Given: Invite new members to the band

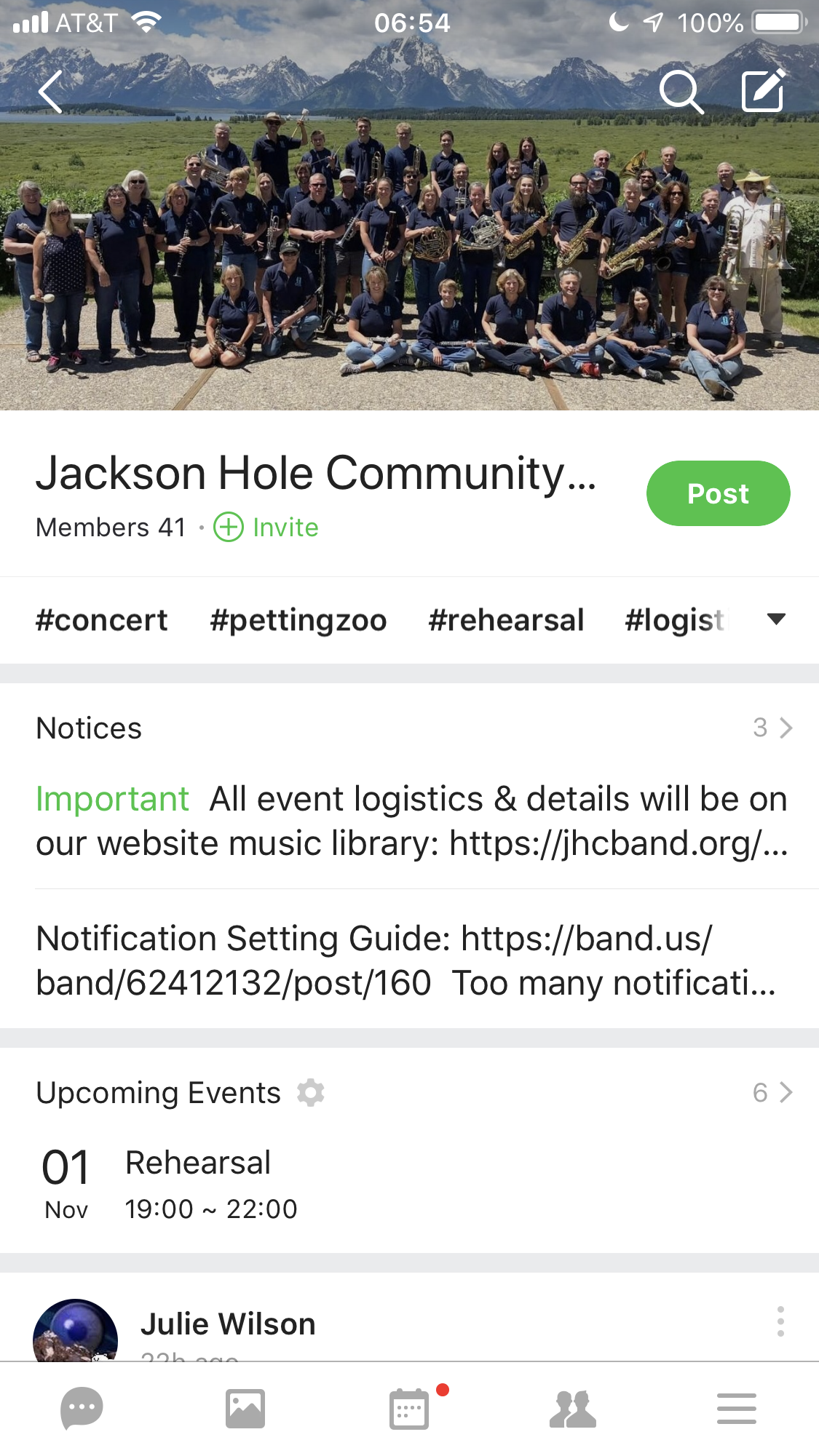Looking at the screenshot, I should (266, 527).
